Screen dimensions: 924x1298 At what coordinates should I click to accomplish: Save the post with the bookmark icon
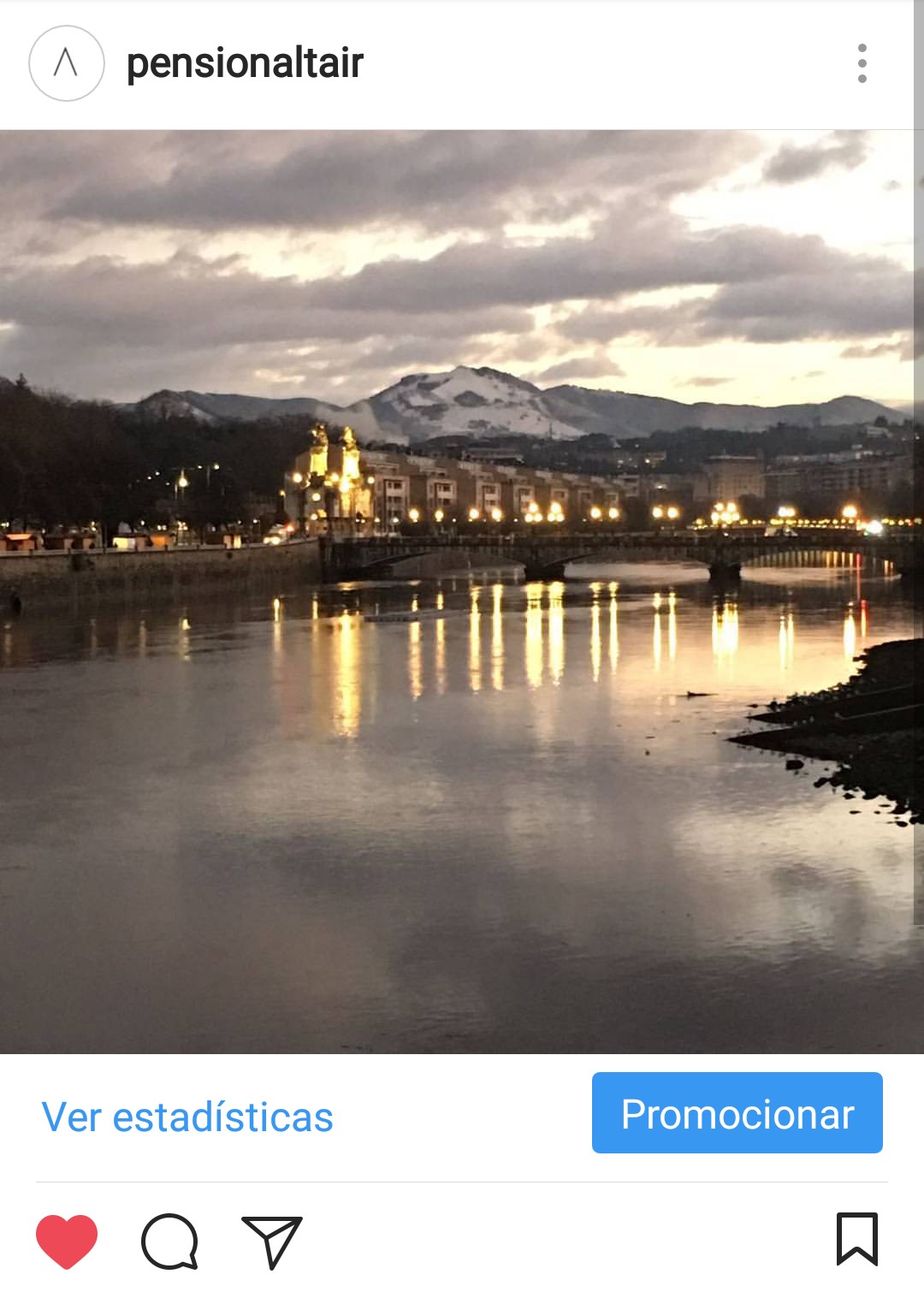[x=856, y=1239]
